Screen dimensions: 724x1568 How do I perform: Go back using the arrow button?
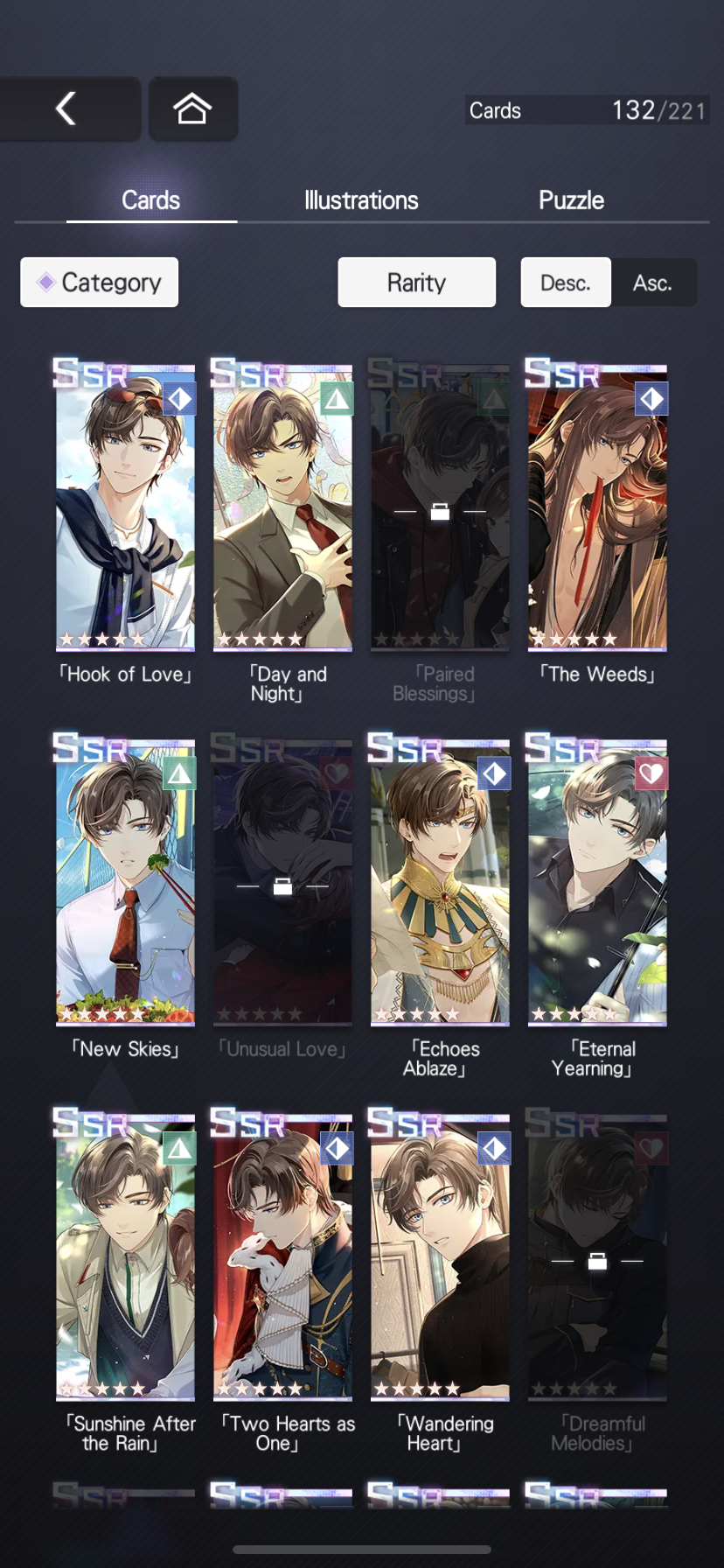click(x=66, y=109)
